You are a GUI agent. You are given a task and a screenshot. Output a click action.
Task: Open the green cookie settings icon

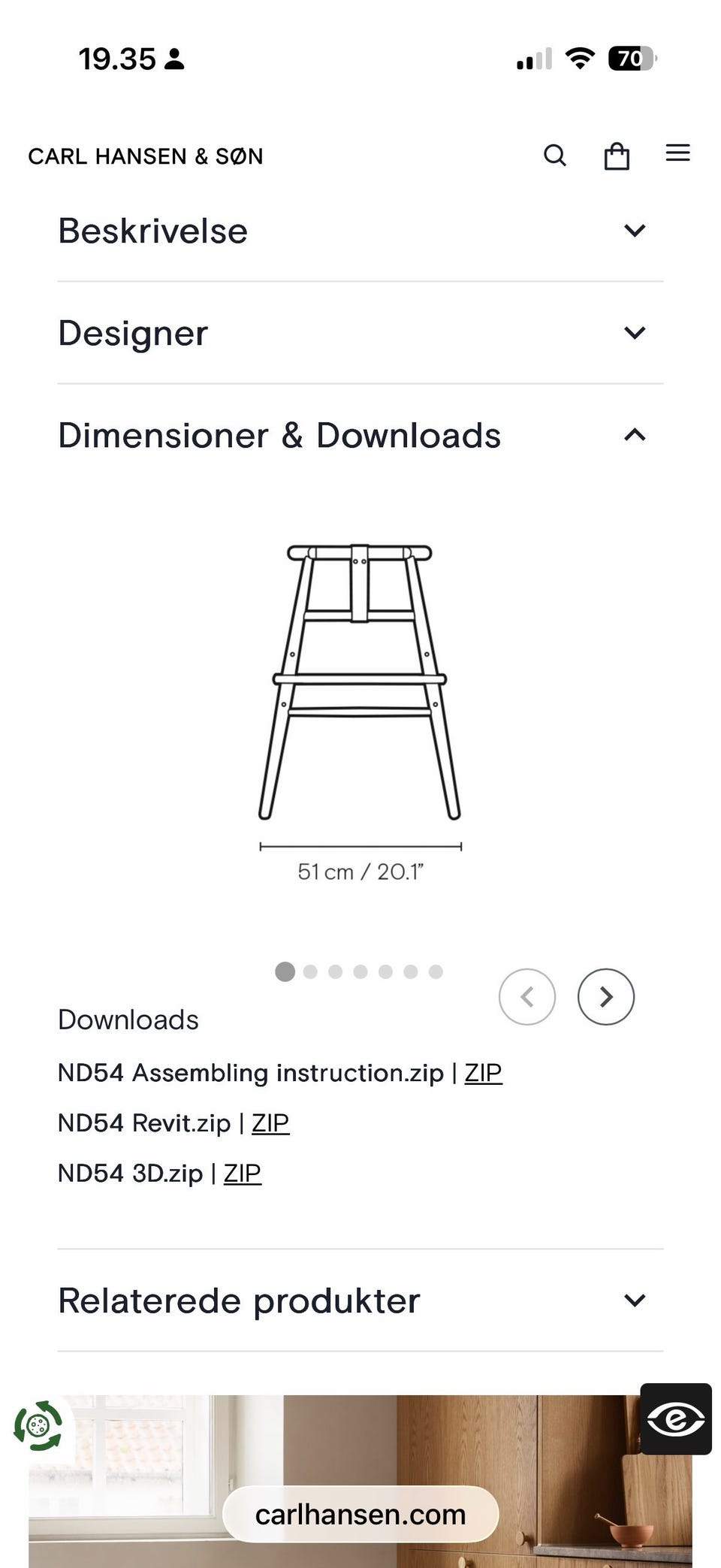click(38, 1425)
